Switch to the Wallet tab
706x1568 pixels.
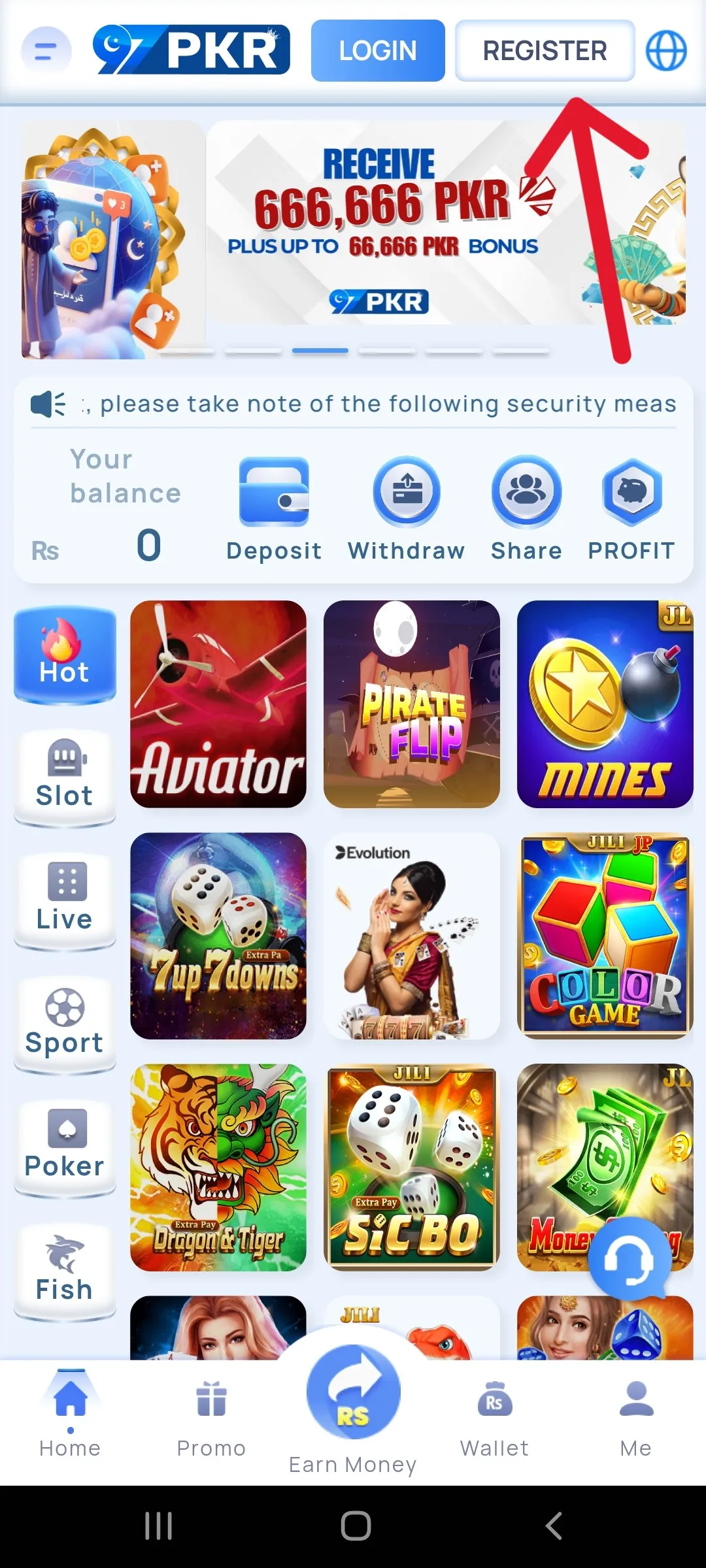[494, 1418]
